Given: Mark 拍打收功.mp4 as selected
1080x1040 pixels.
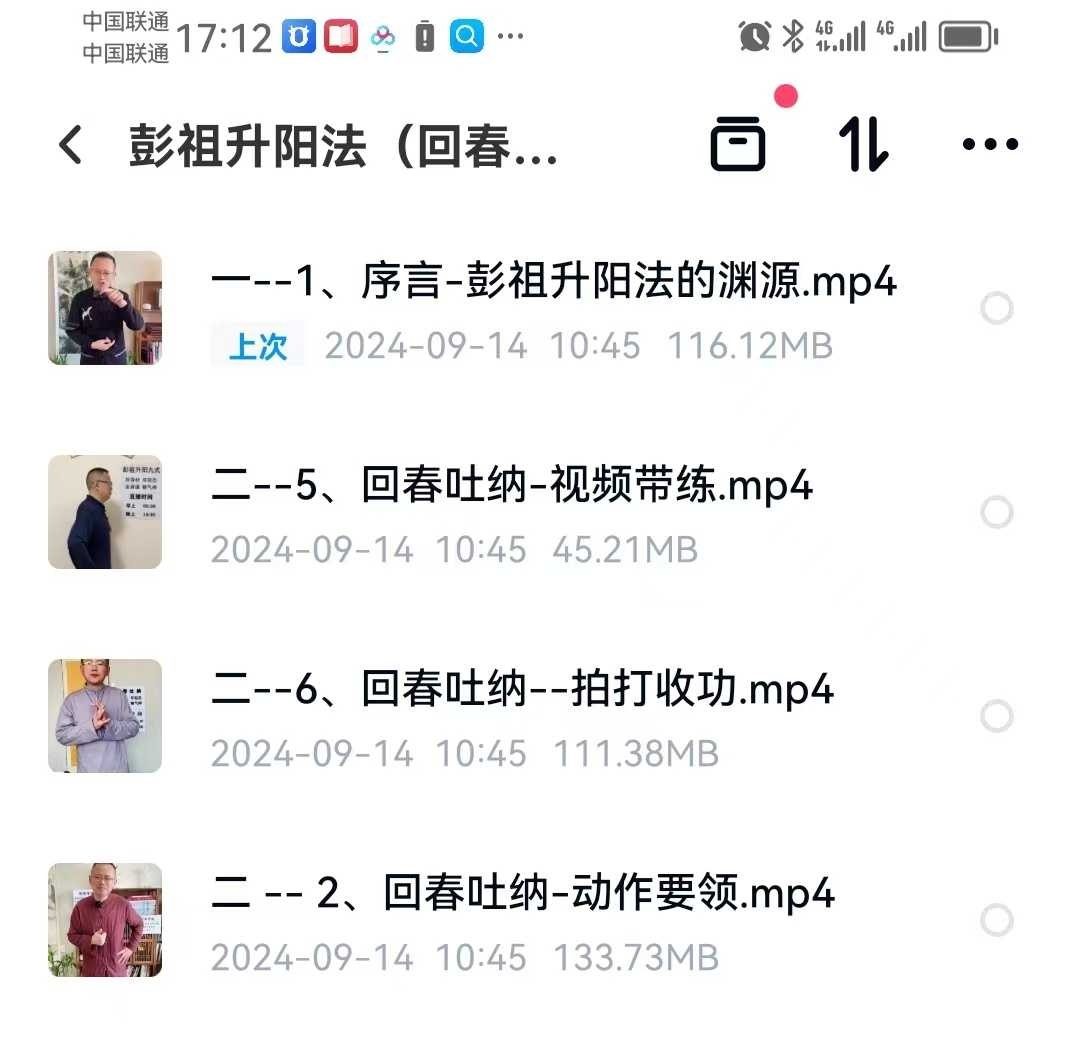Looking at the screenshot, I should click(x=996, y=717).
